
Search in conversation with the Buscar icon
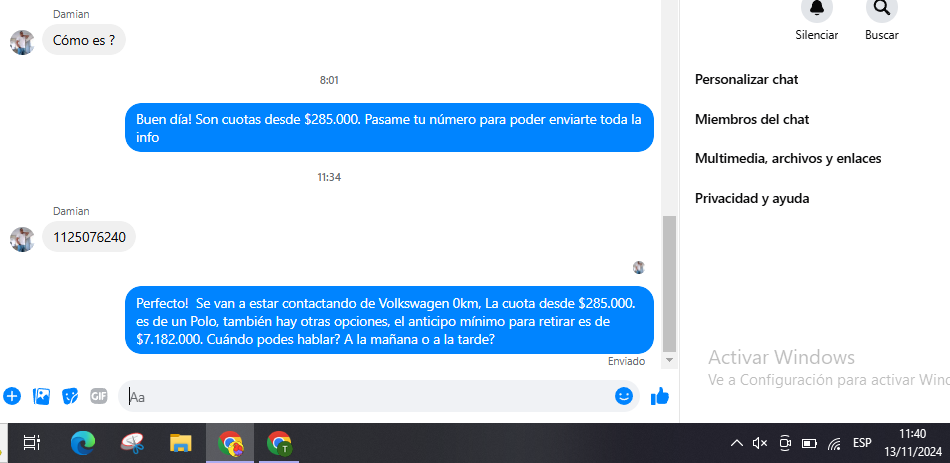(881, 10)
